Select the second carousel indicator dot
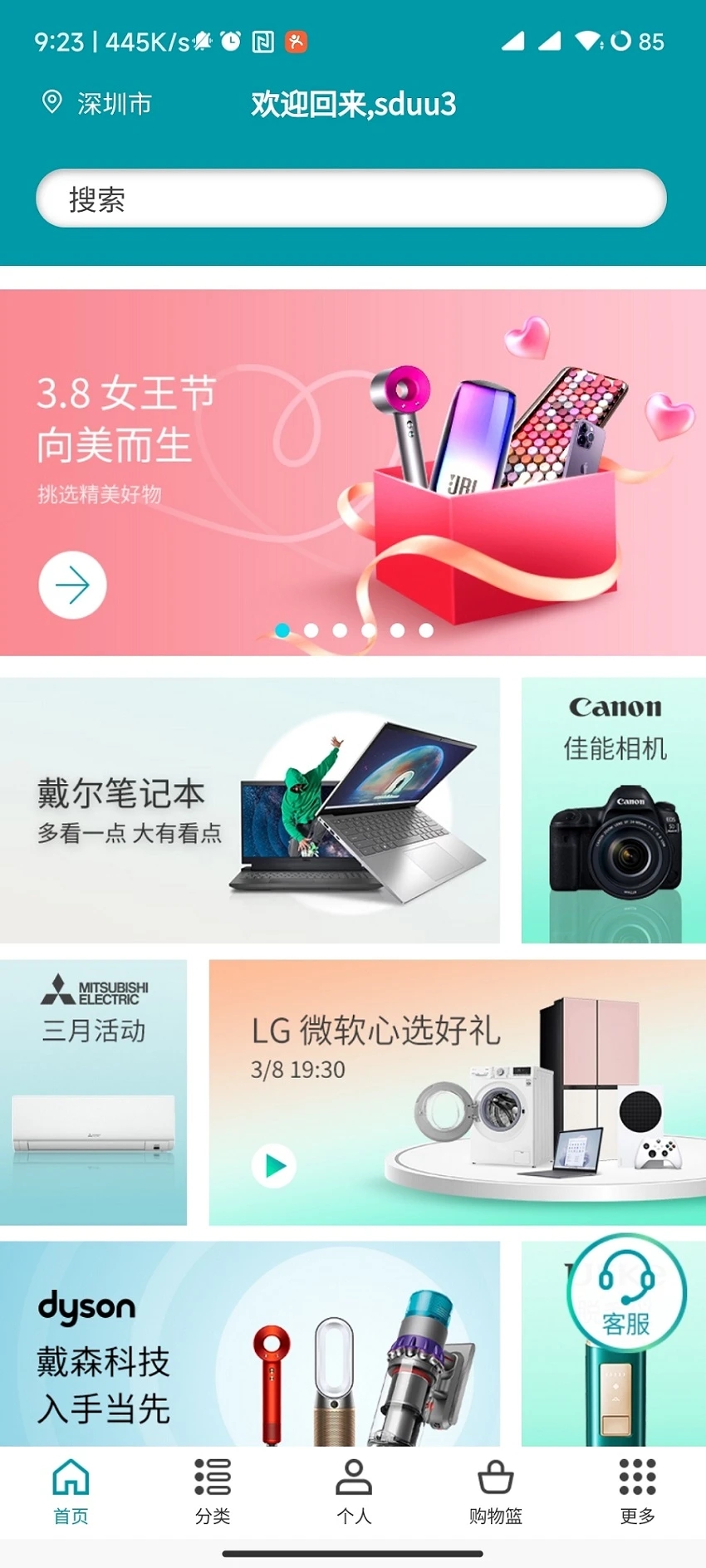The width and height of the screenshot is (706, 1568). pyautogui.click(x=311, y=630)
